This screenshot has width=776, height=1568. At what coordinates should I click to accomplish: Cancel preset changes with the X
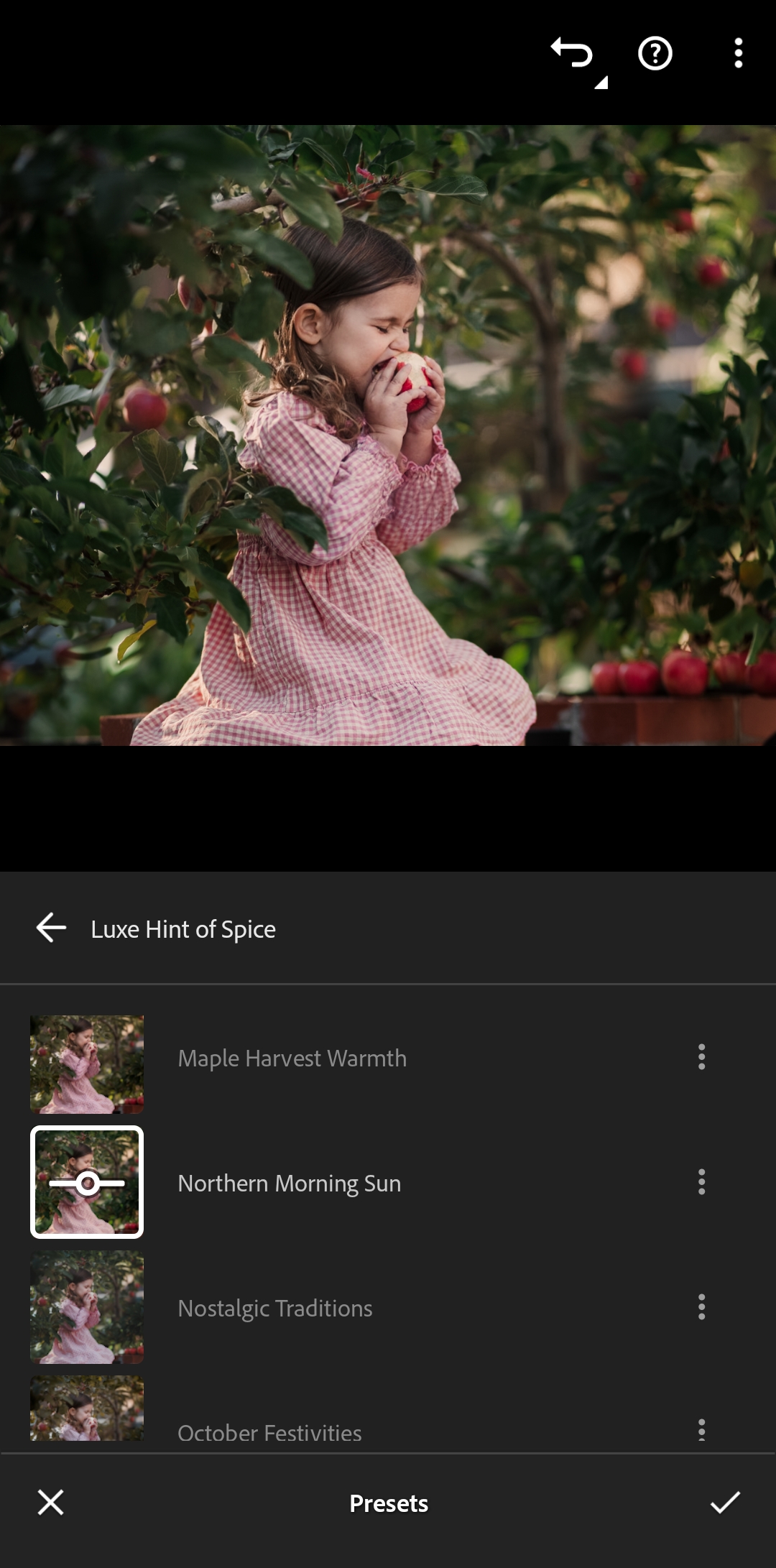(x=50, y=1503)
